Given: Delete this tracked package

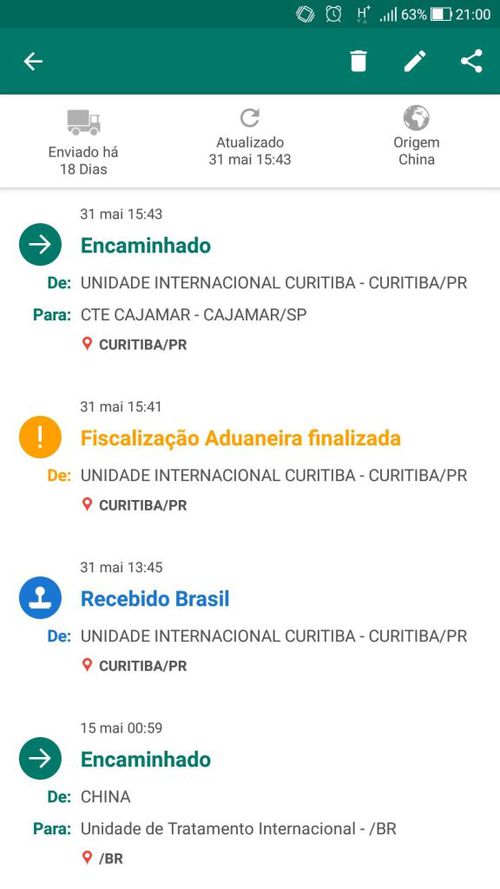Looking at the screenshot, I should pyautogui.click(x=358, y=61).
